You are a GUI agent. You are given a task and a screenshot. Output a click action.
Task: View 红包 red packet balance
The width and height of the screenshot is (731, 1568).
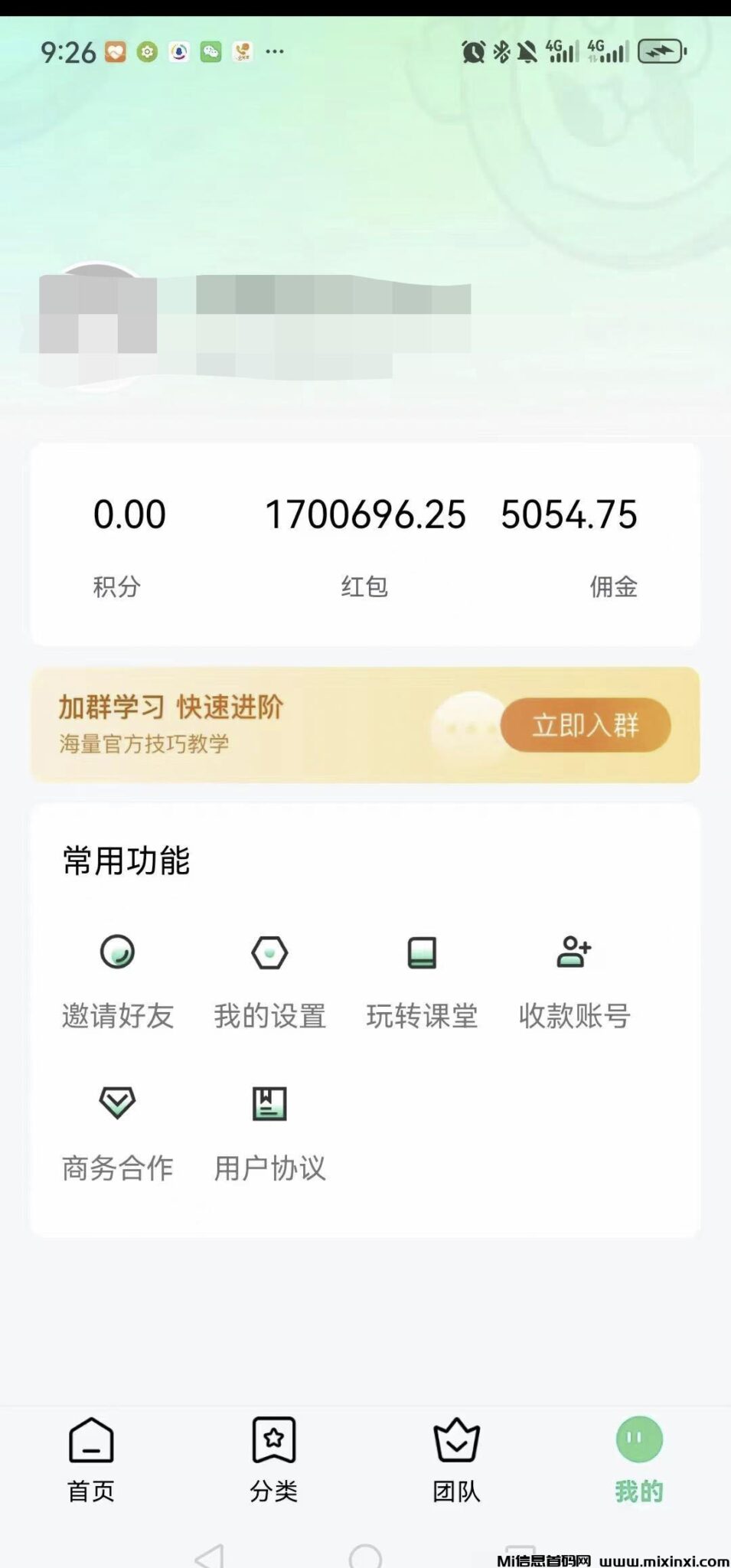click(364, 542)
